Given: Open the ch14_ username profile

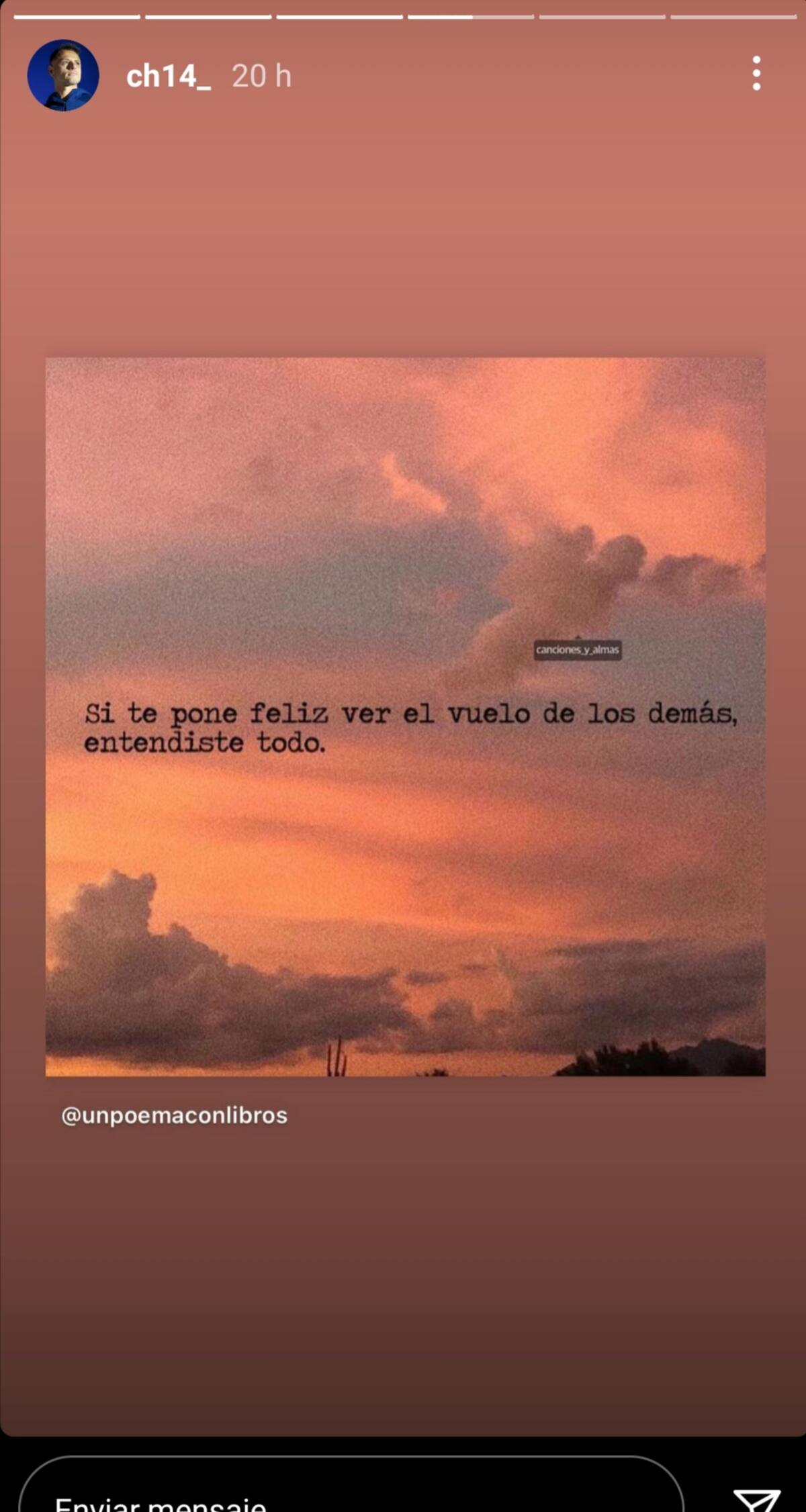Looking at the screenshot, I should 168,76.
